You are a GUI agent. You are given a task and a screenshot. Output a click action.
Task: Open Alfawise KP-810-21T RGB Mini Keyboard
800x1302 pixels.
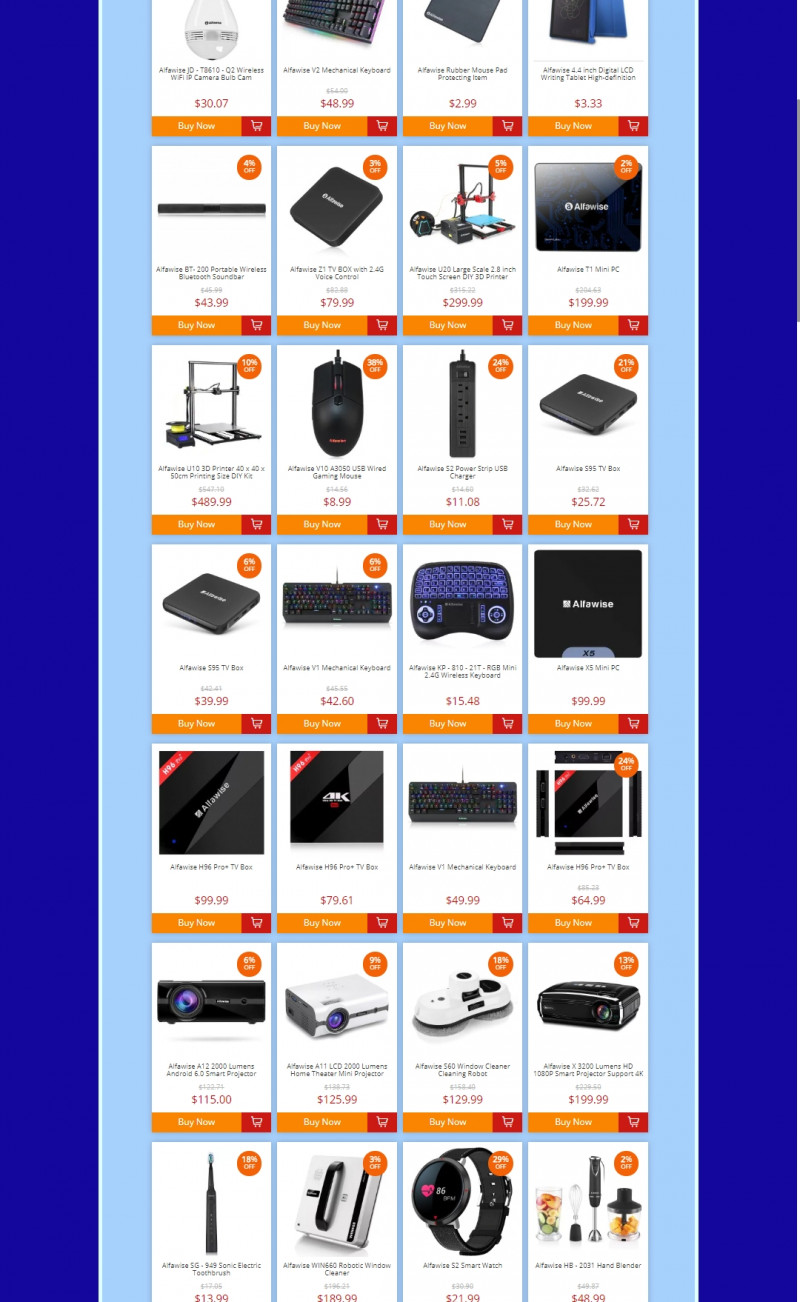462,605
